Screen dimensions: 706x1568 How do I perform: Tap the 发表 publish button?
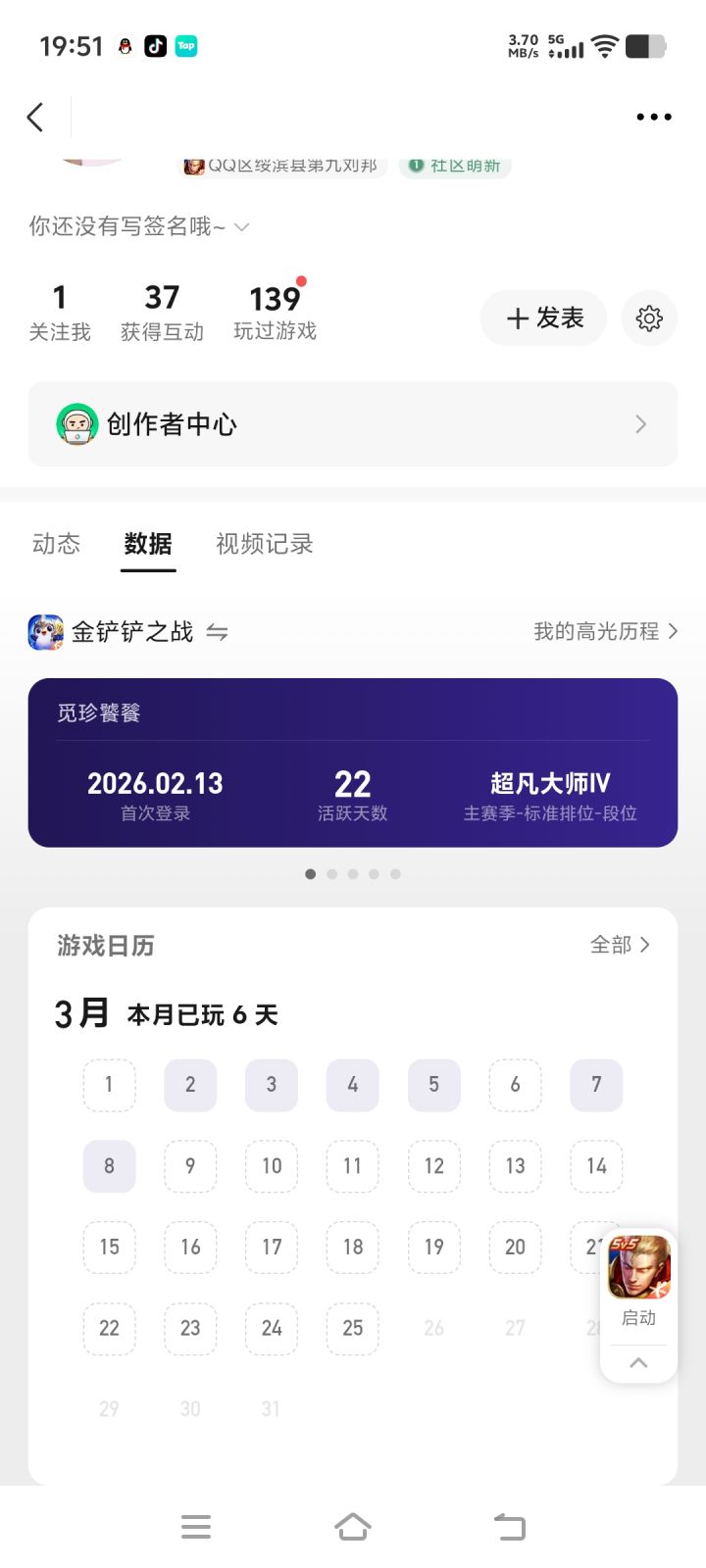click(544, 318)
